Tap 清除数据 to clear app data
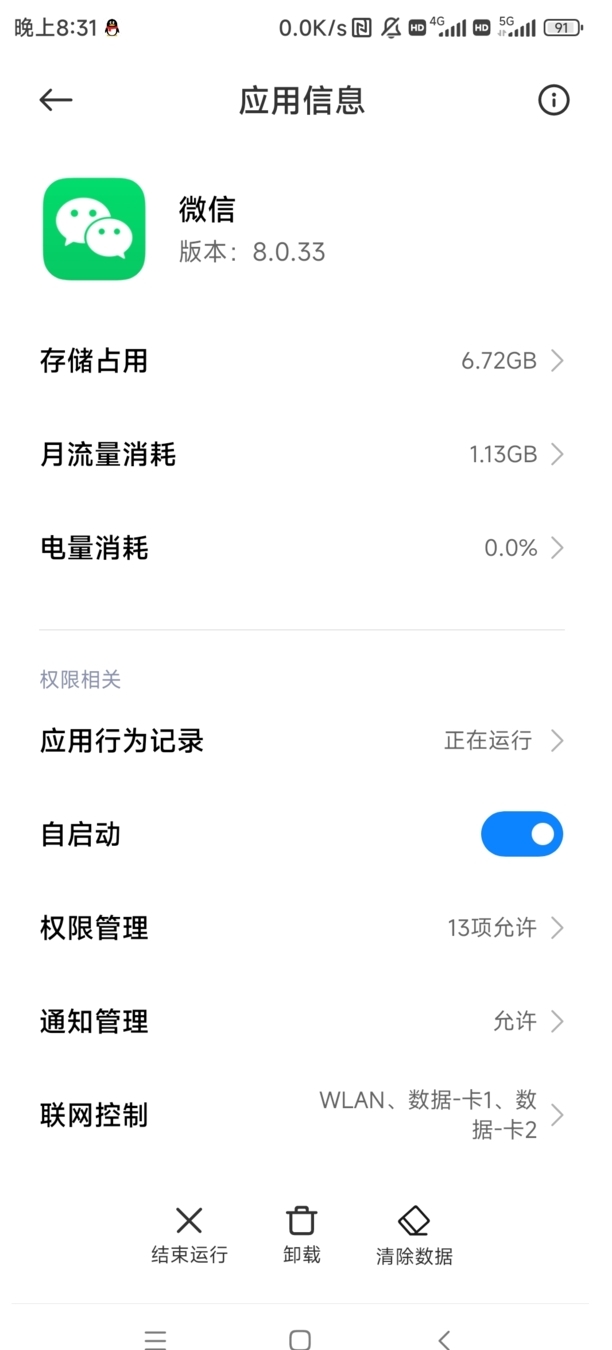 [x=414, y=1235]
